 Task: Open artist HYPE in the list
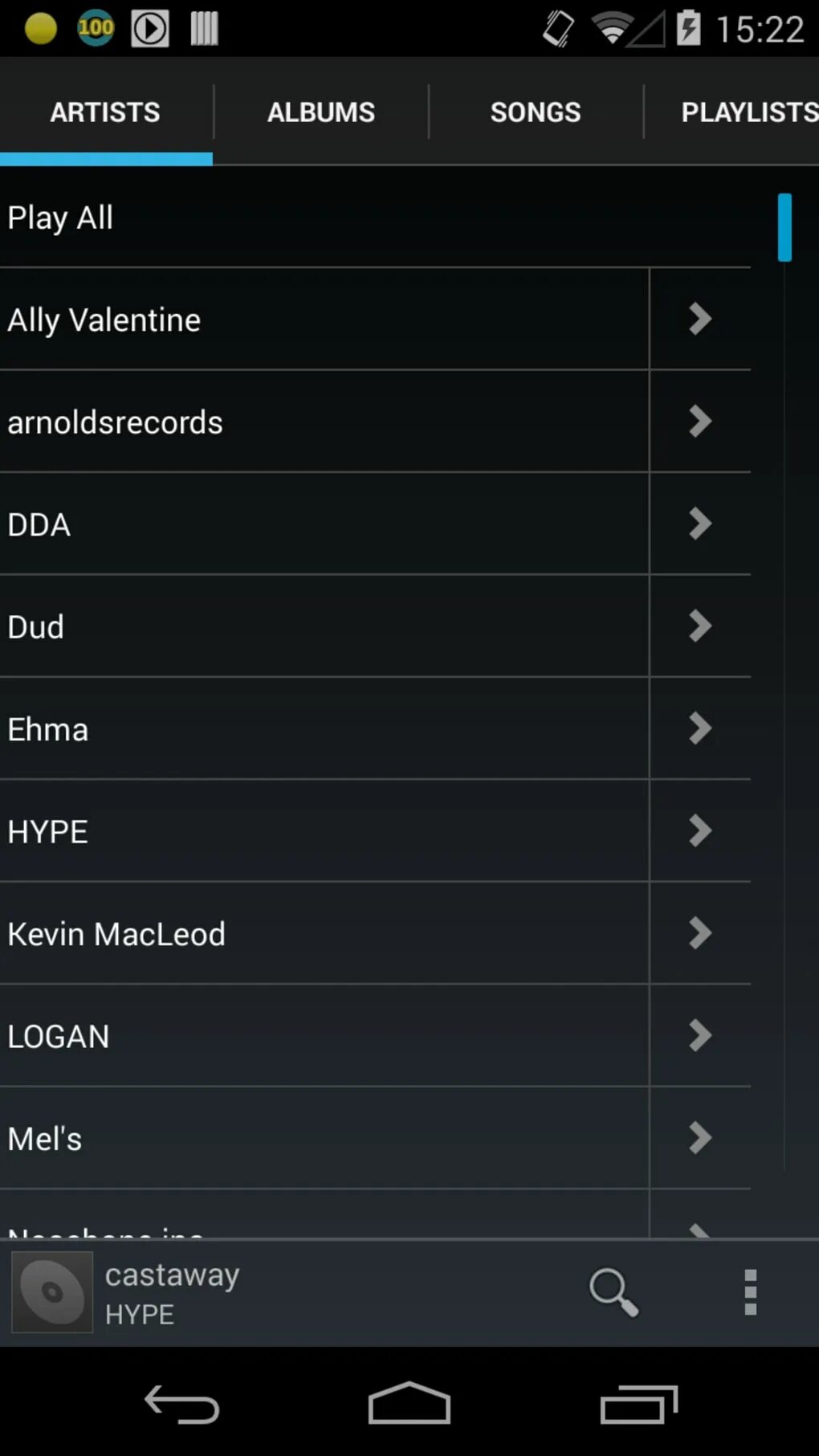[321, 831]
